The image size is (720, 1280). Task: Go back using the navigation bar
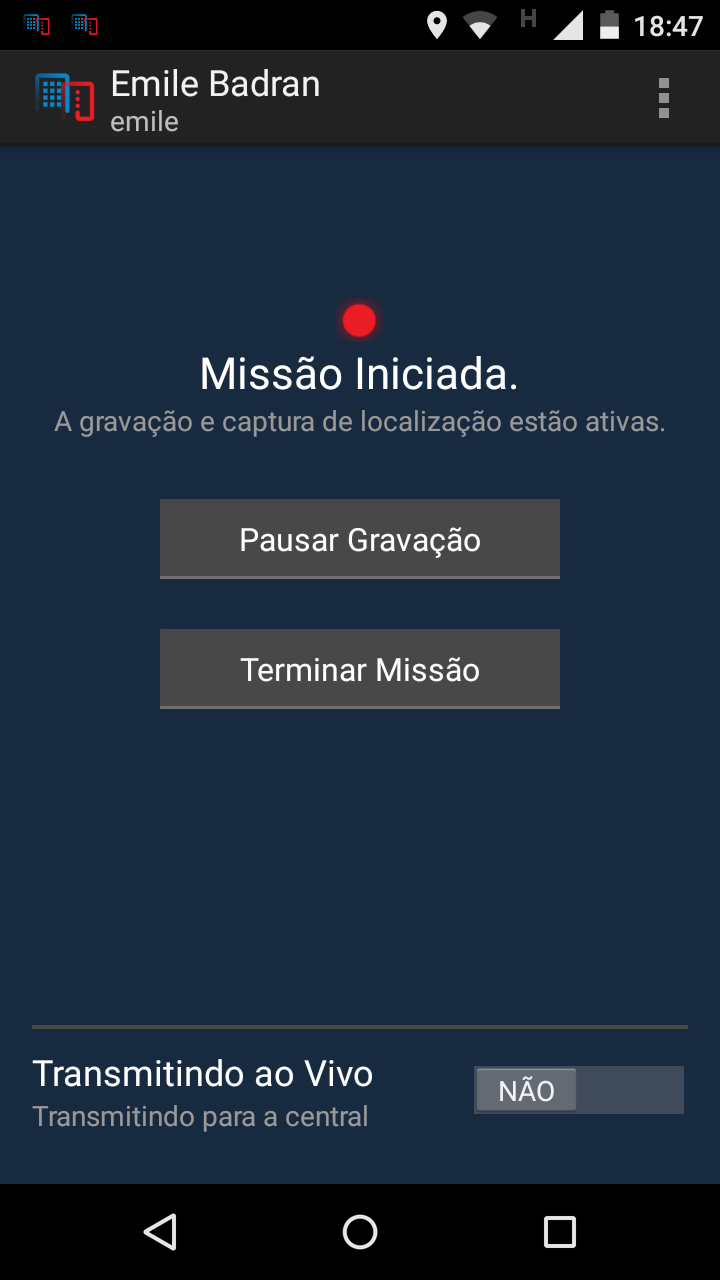point(160,1232)
